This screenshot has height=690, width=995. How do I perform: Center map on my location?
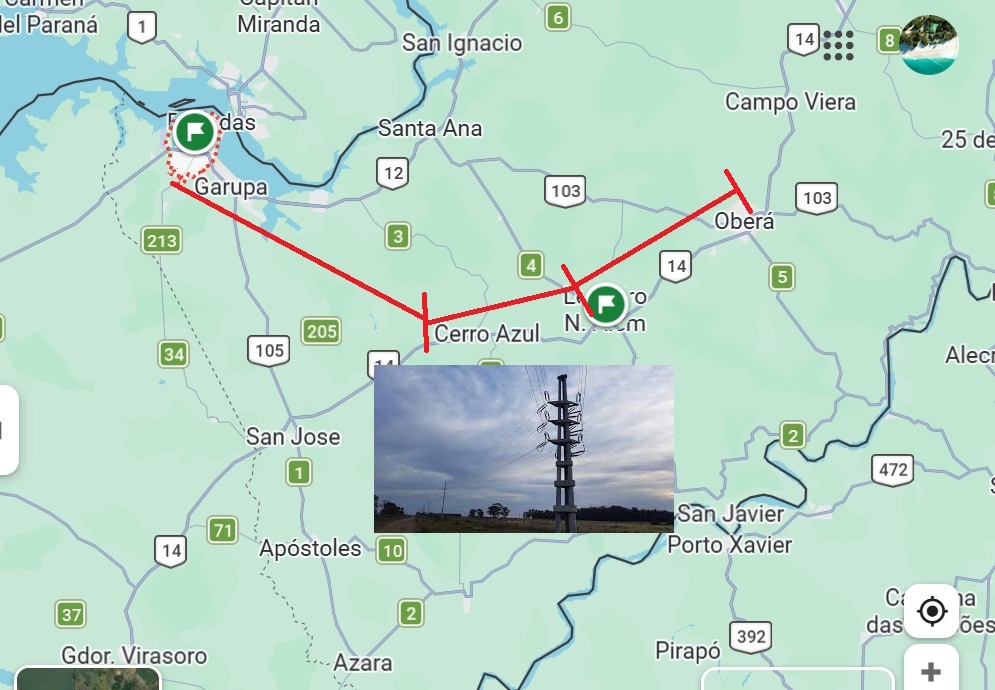(931, 611)
